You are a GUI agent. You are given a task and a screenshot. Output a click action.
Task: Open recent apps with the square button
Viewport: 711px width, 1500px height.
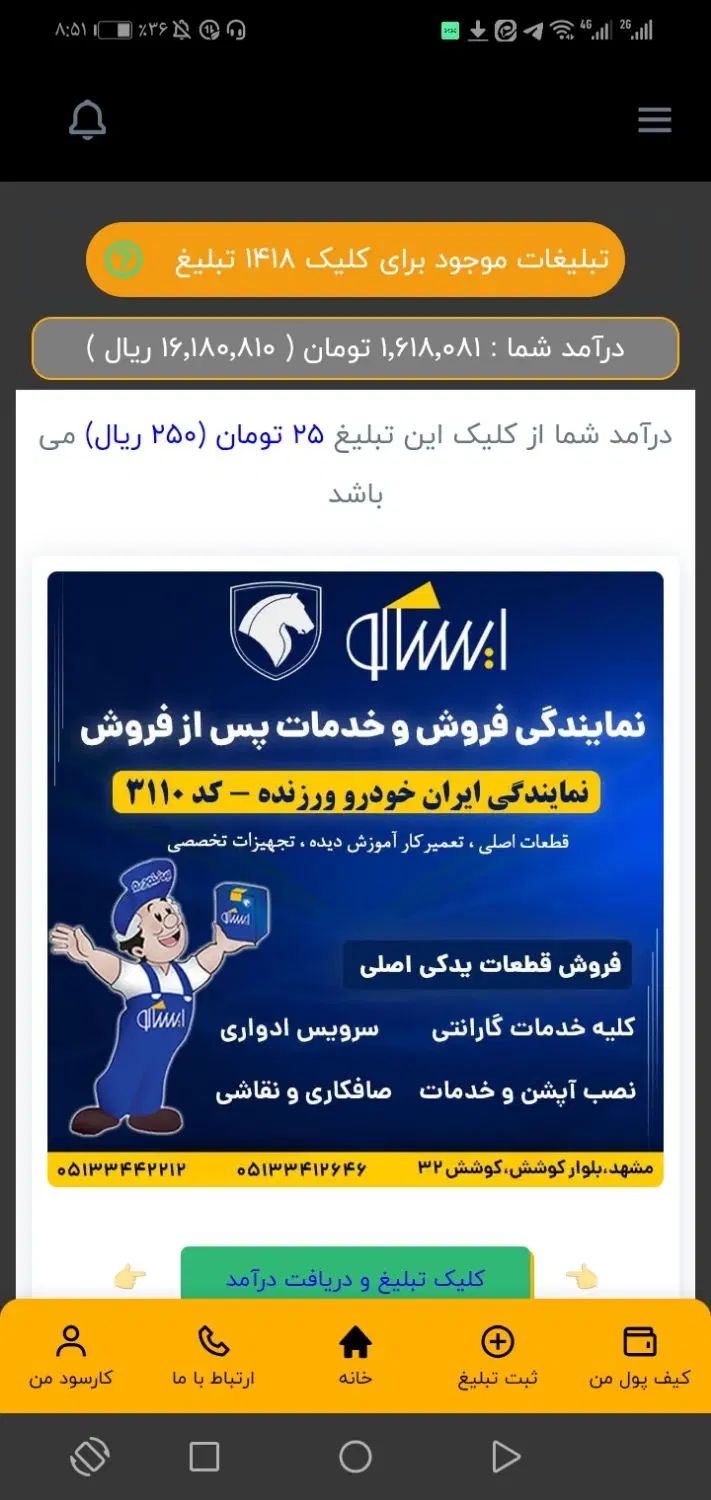(204, 1457)
